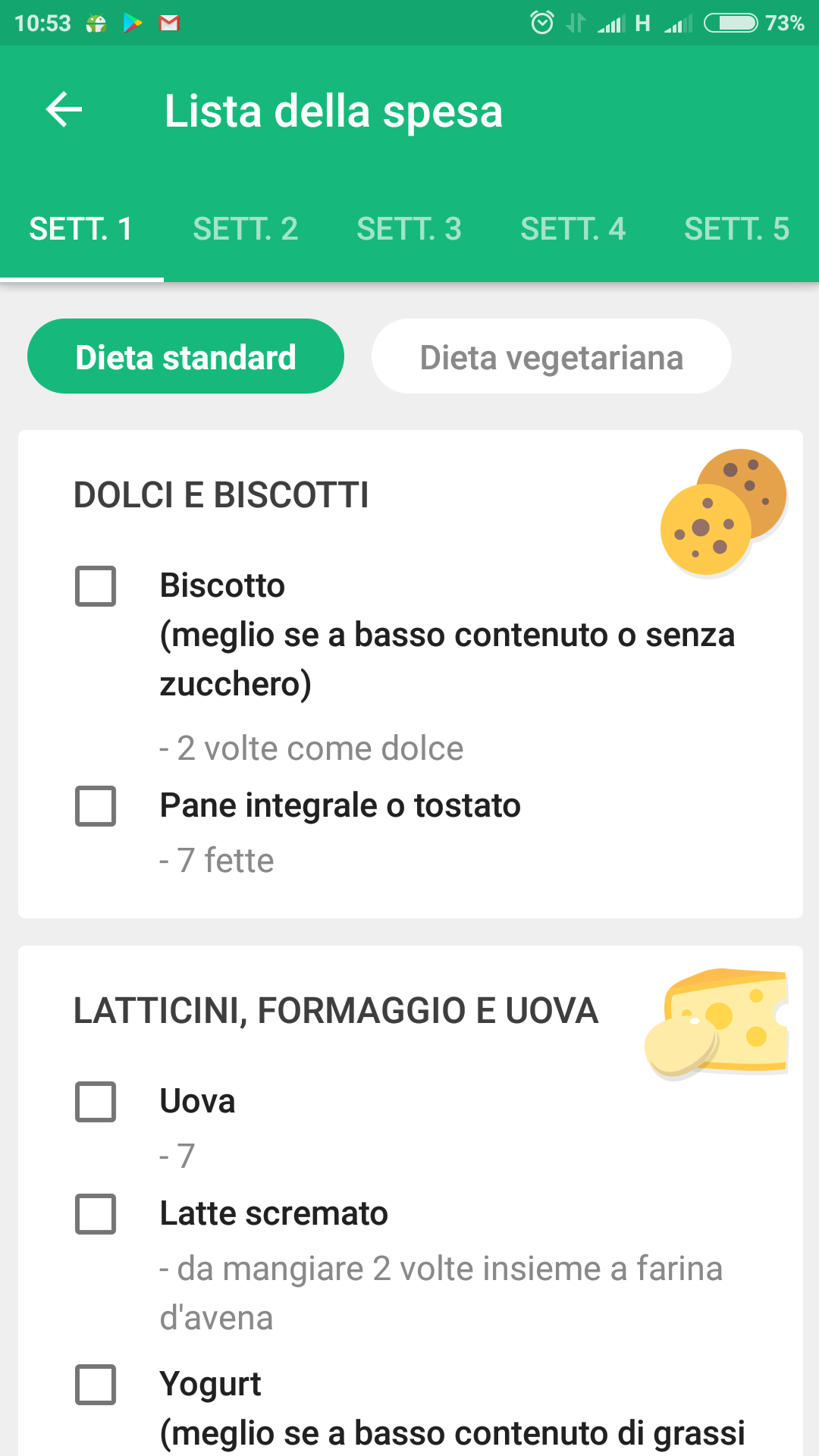
Task: Select the Dieta standard chip
Action: tap(186, 356)
